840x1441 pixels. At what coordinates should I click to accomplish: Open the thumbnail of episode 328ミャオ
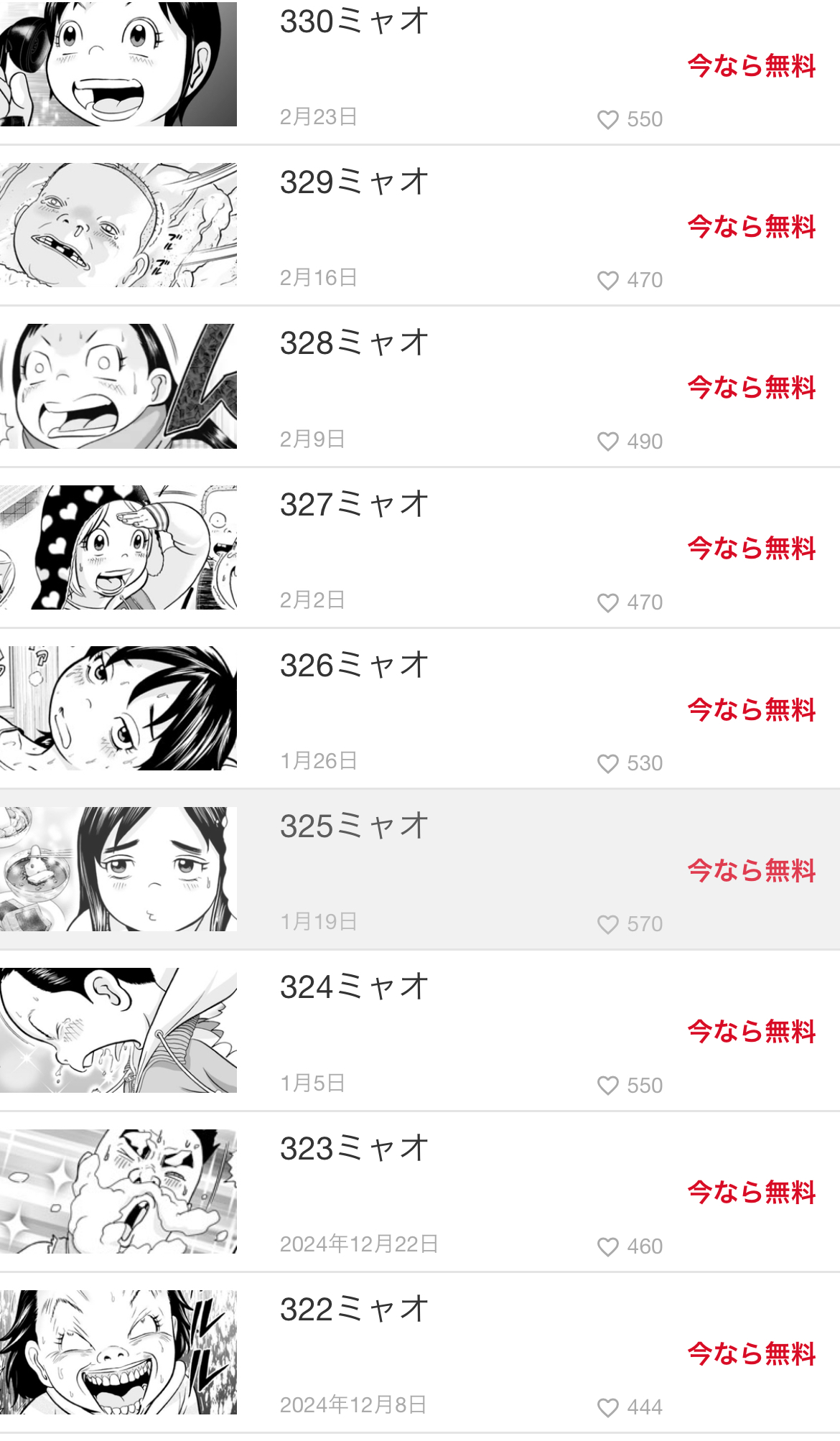click(x=118, y=386)
